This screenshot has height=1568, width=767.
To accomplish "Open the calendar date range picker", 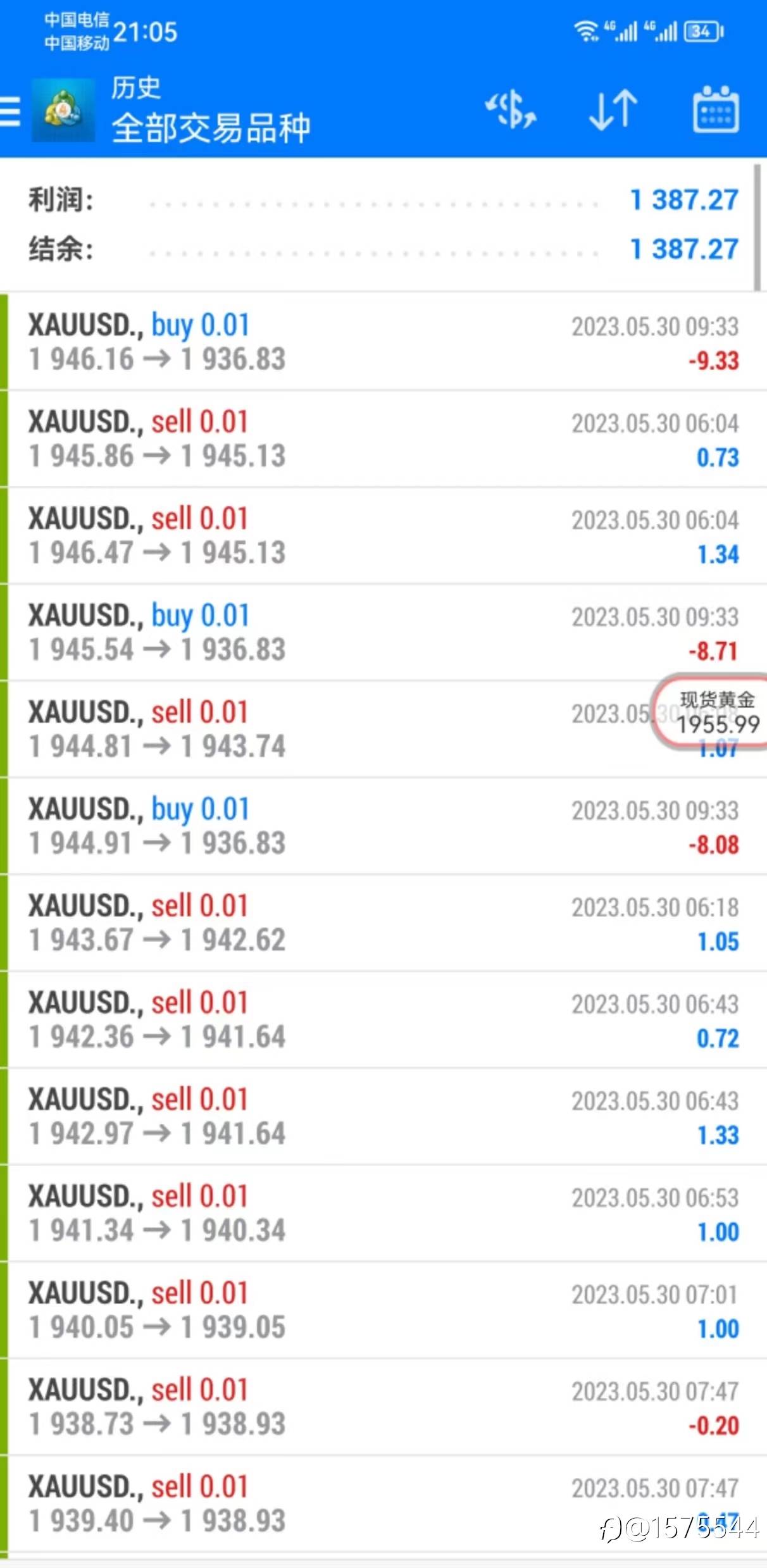I will click(x=716, y=110).
